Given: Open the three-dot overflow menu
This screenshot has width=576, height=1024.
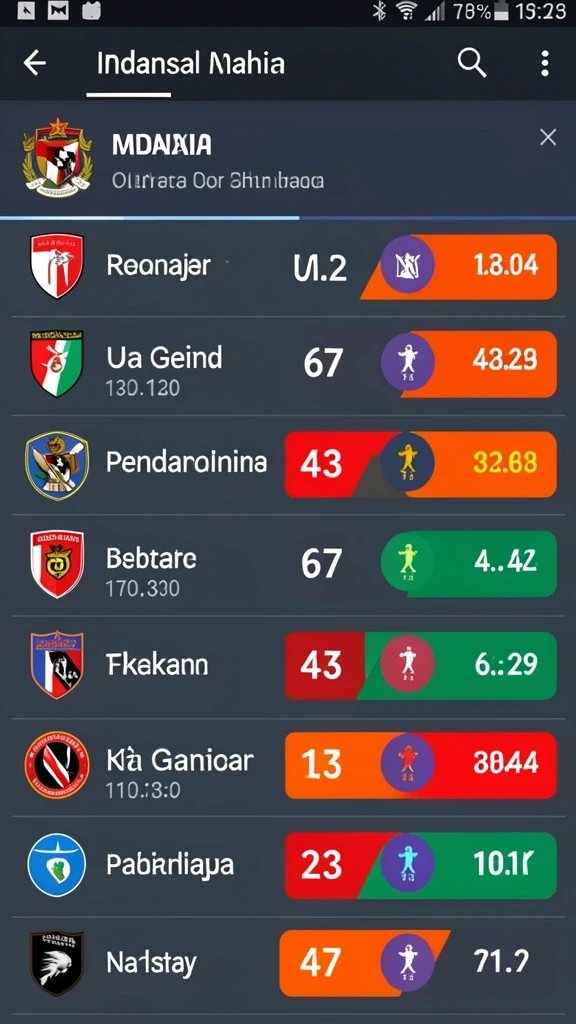Looking at the screenshot, I should point(545,64).
